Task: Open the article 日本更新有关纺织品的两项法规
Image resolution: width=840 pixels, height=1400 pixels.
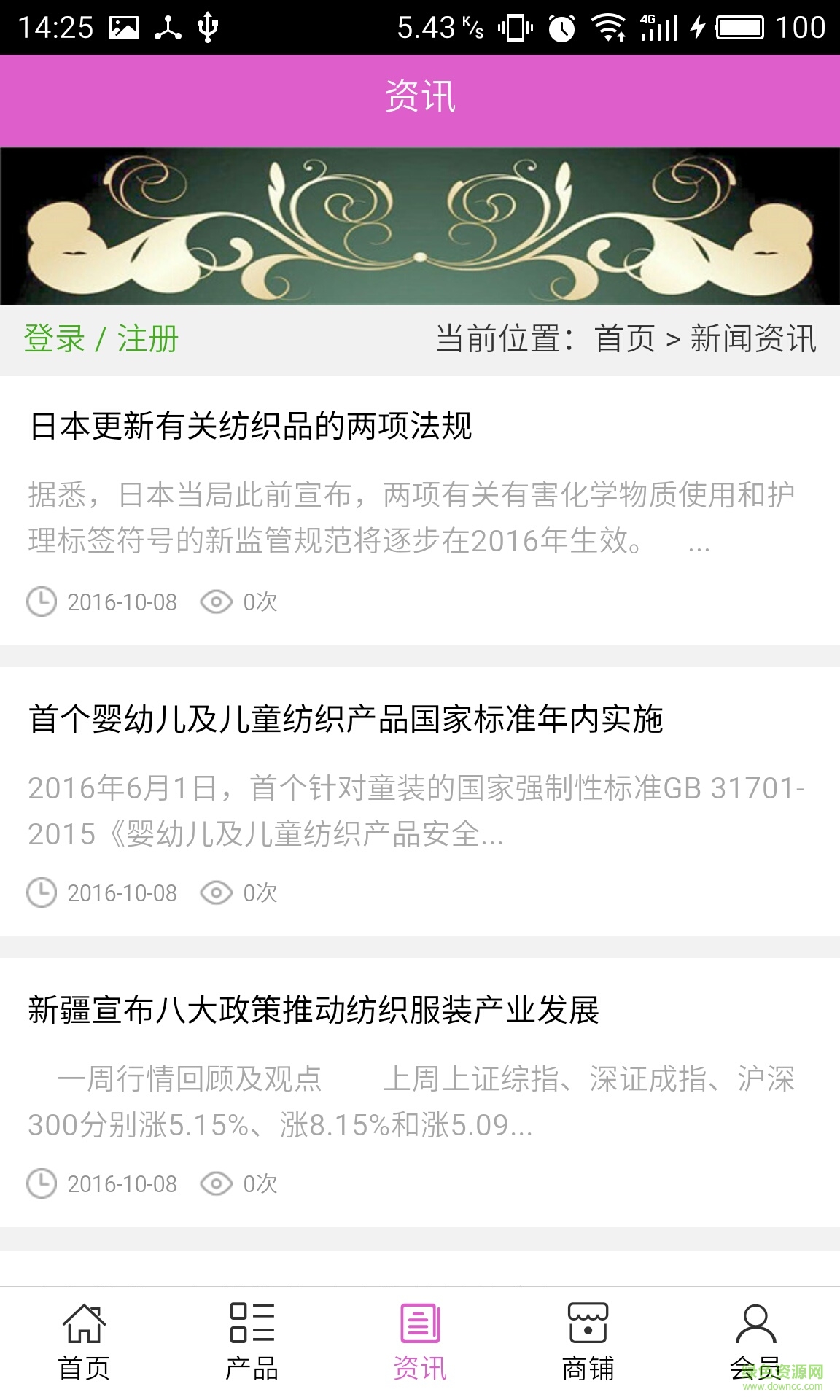Action: 252,425
